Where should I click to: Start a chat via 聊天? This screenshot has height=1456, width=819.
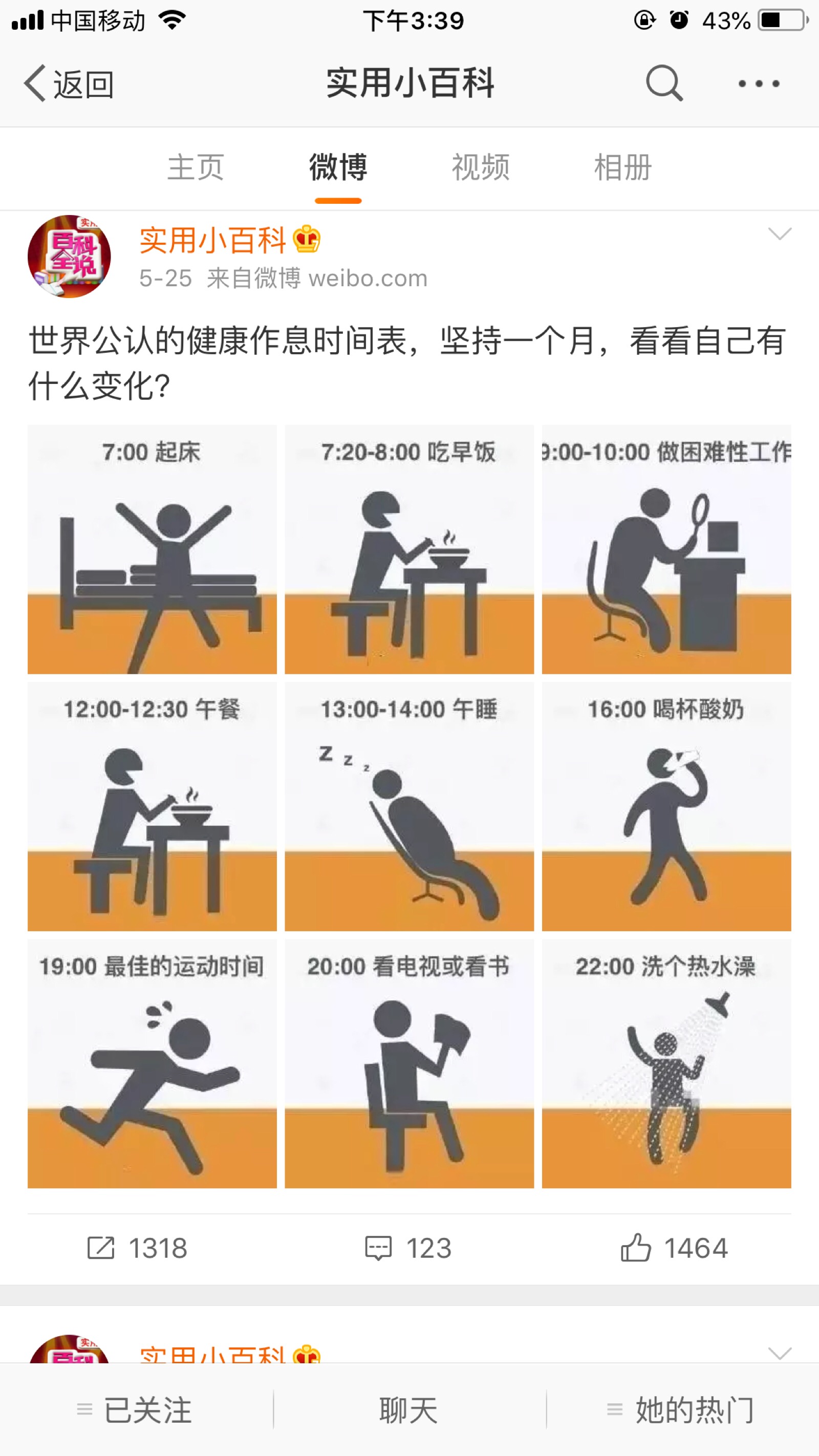pyautogui.click(x=408, y=1409)
